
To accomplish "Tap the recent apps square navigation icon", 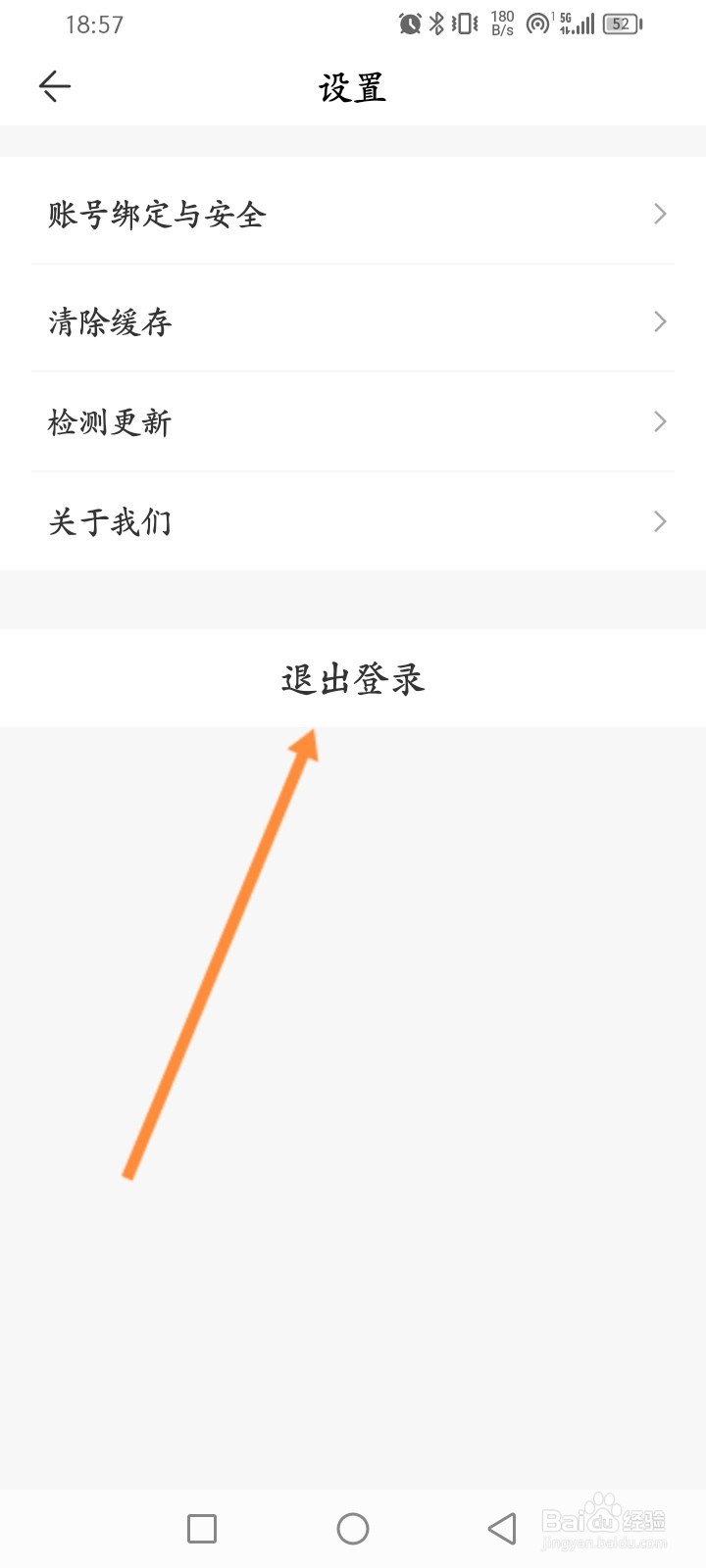I will [200, 1528].
